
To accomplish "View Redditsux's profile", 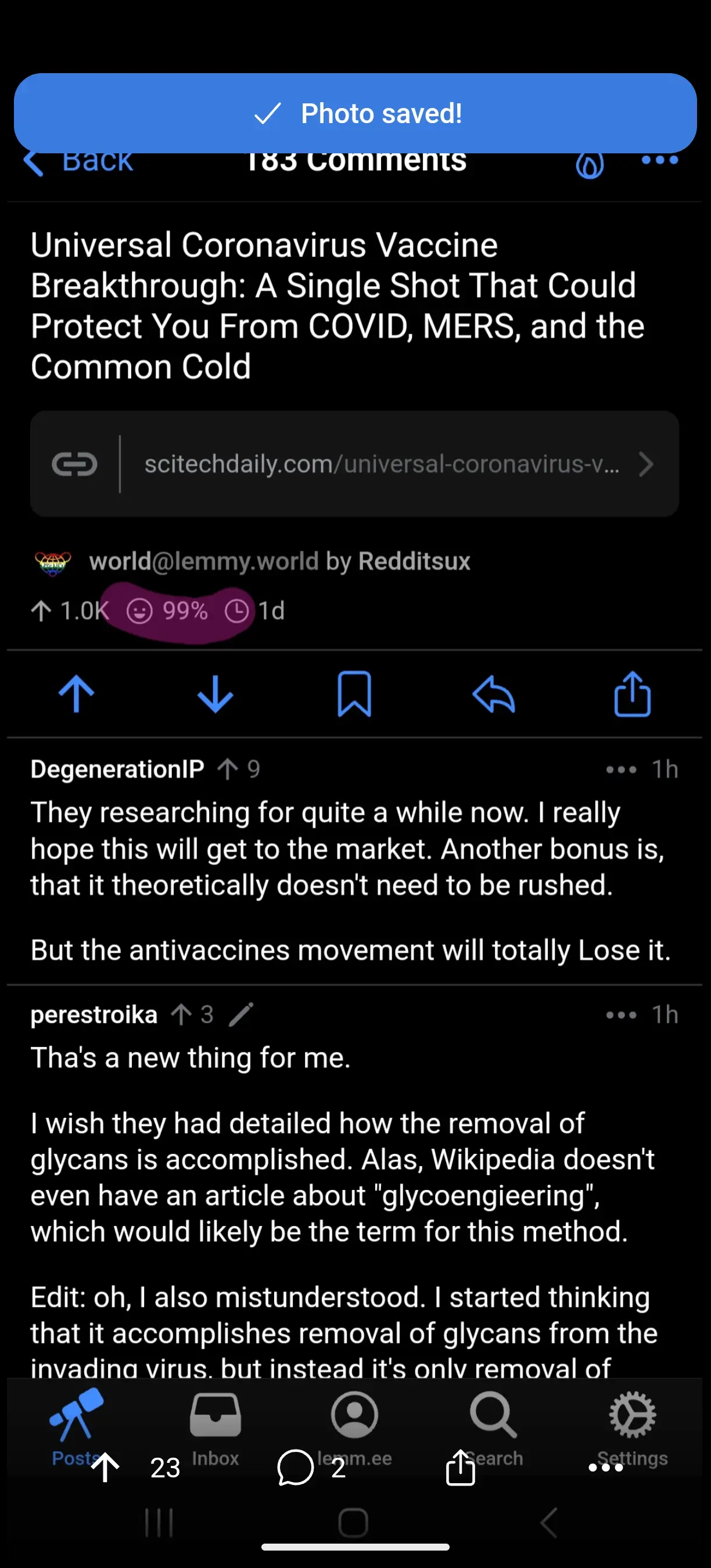I will tap(414, 560).
